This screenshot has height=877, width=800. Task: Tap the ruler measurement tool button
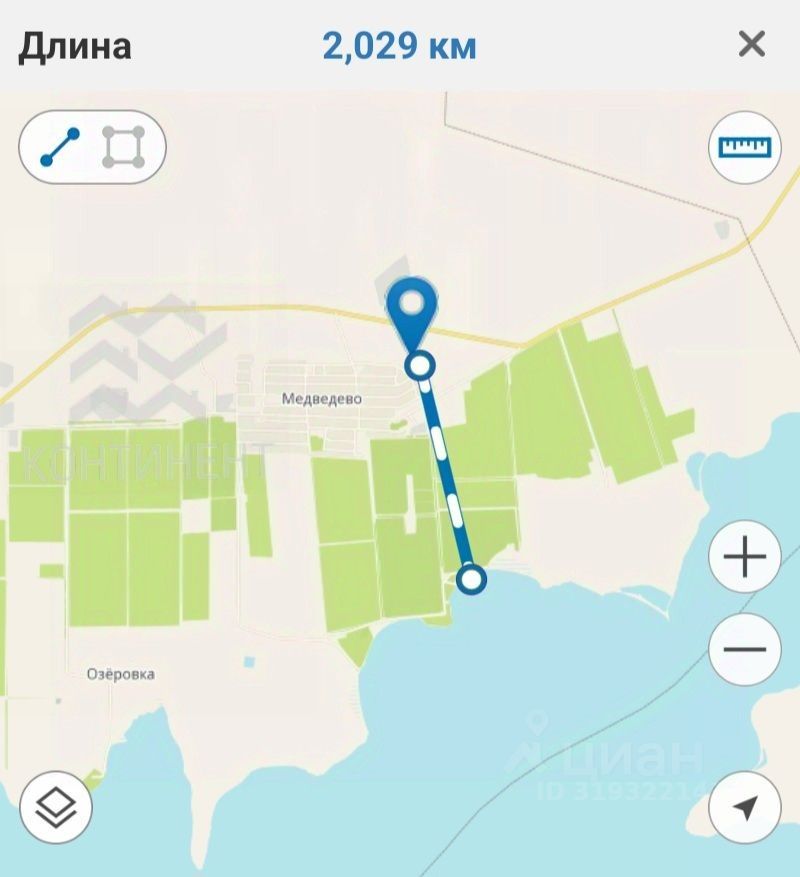pyautogui.click(x=744, y=147)
